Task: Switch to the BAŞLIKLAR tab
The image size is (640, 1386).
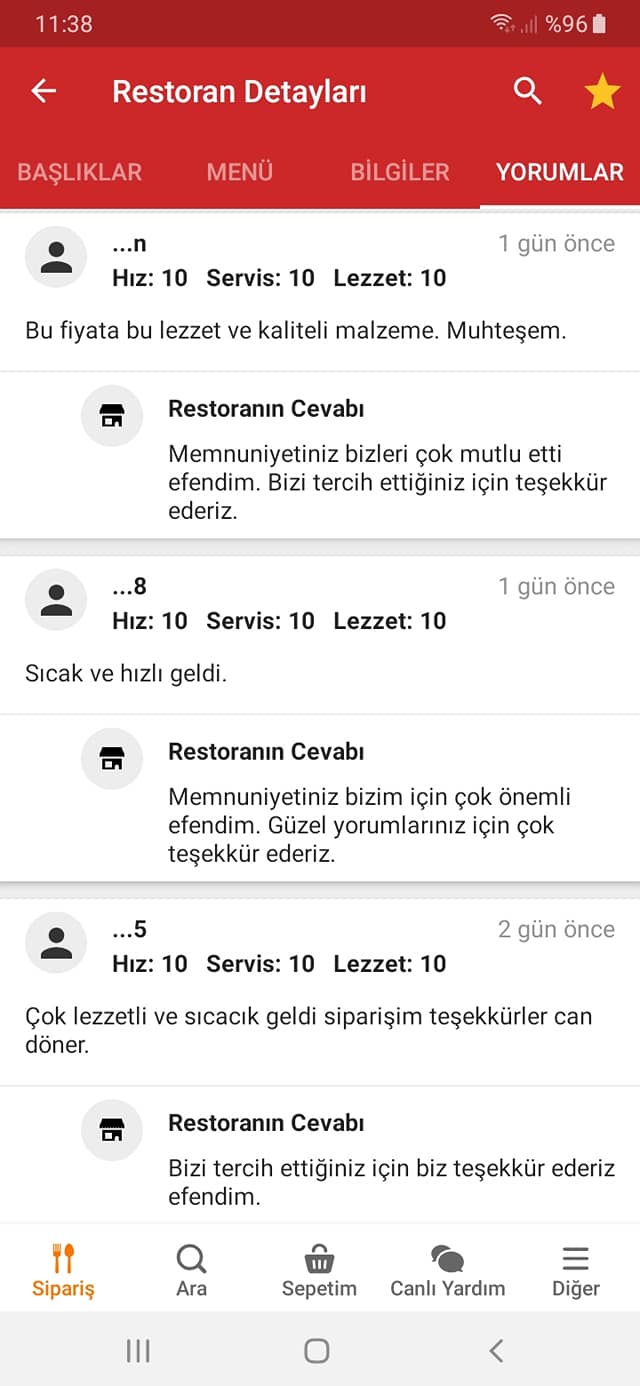Action: 80,172
